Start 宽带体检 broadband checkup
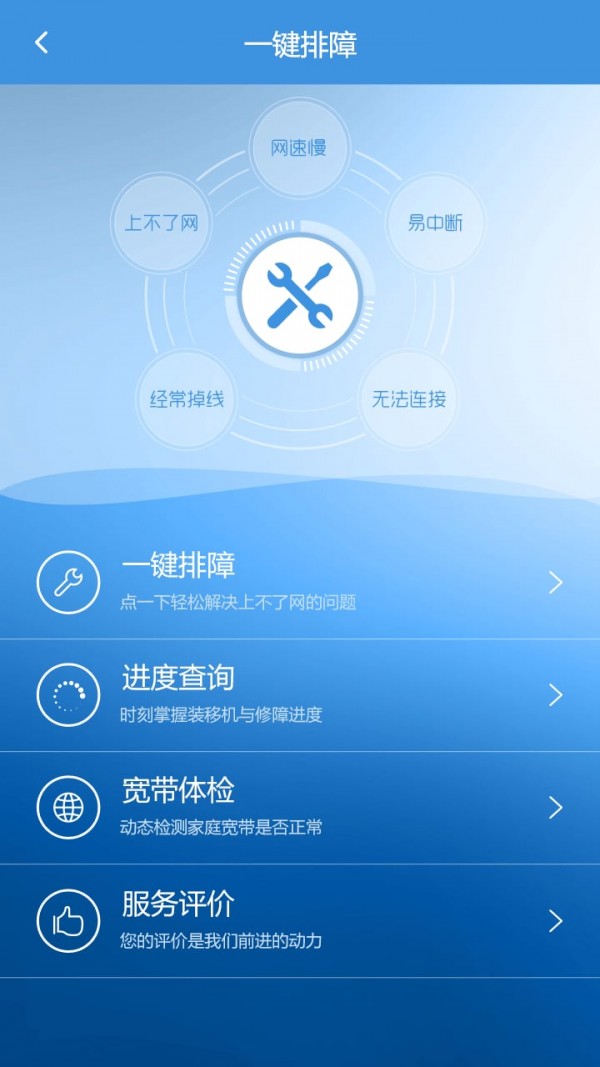 (300, 807)
